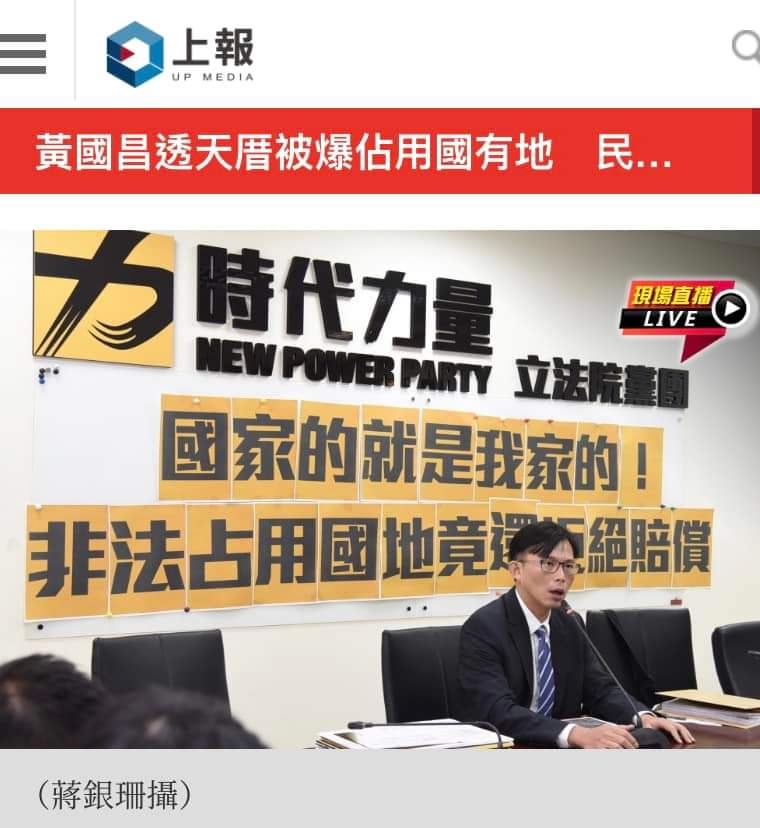Open the press conference article photo
Viewport: 760px width, 828px height.
(x=380, y=489)
